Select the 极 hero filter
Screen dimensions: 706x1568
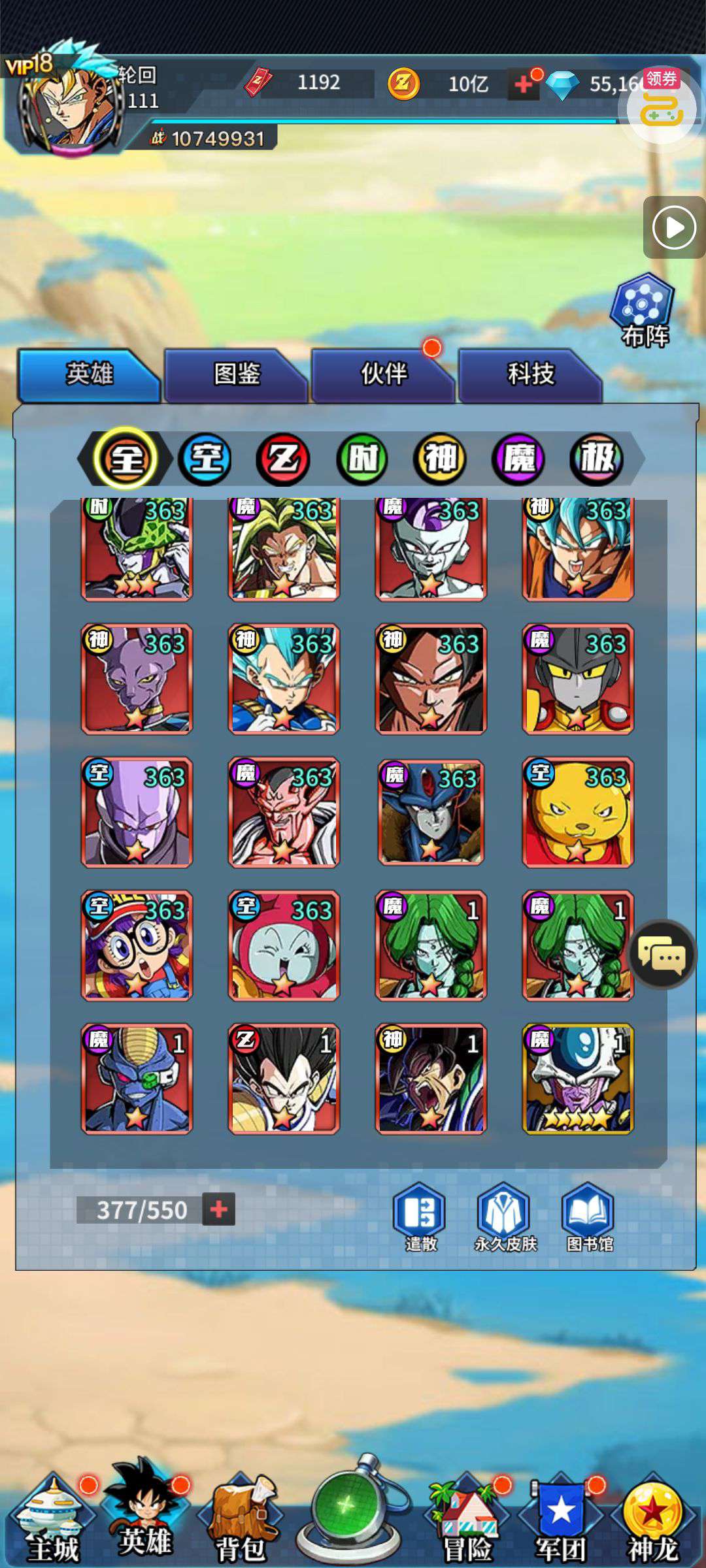pyautogui.click(x=596, y=459)
